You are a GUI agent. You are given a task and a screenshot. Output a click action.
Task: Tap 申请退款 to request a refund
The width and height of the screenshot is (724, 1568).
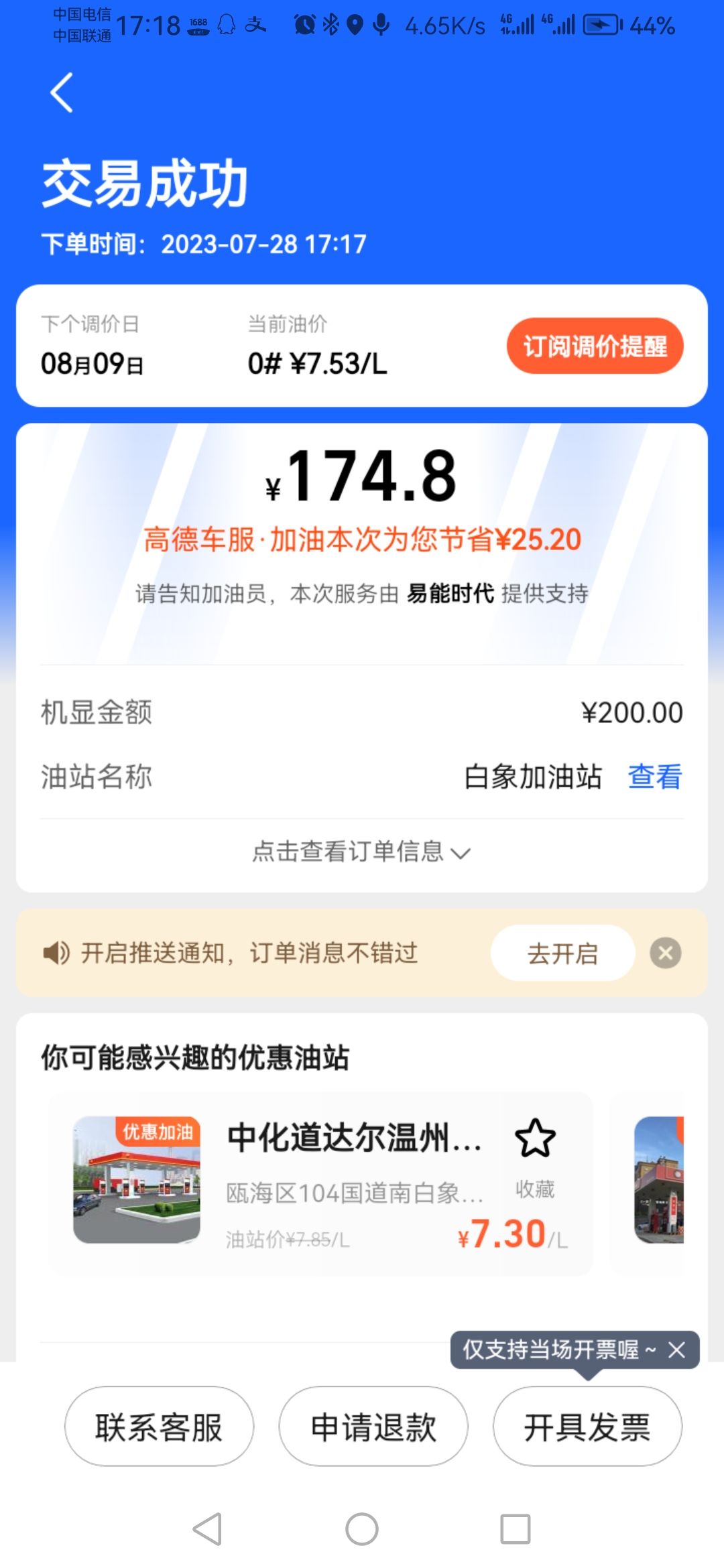pyautogui.click(x=373, y=1427)
